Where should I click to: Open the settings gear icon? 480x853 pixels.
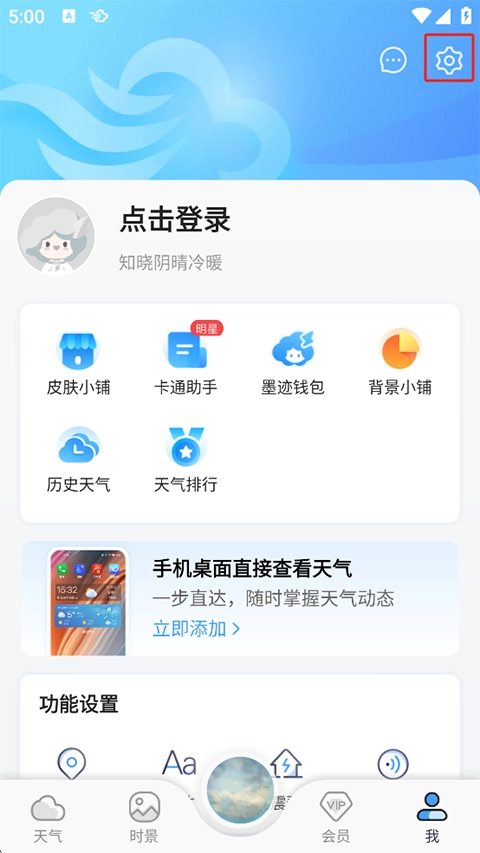(x=449, y=60)
